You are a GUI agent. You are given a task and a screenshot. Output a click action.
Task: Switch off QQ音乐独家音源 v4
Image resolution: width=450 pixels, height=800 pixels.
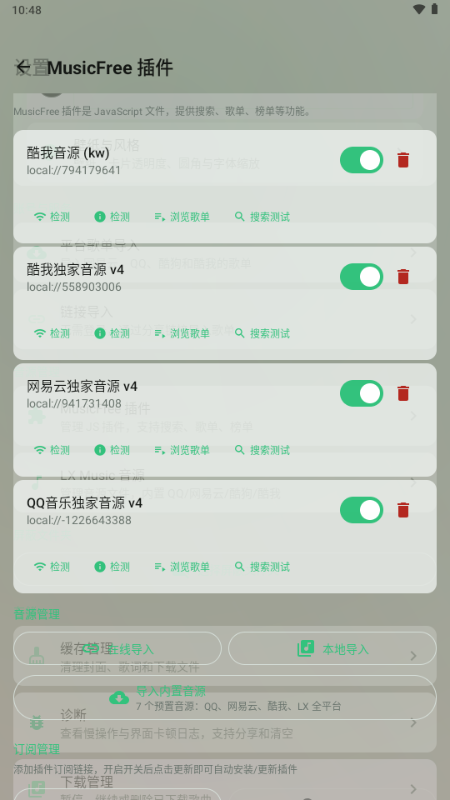pos(361,510)
